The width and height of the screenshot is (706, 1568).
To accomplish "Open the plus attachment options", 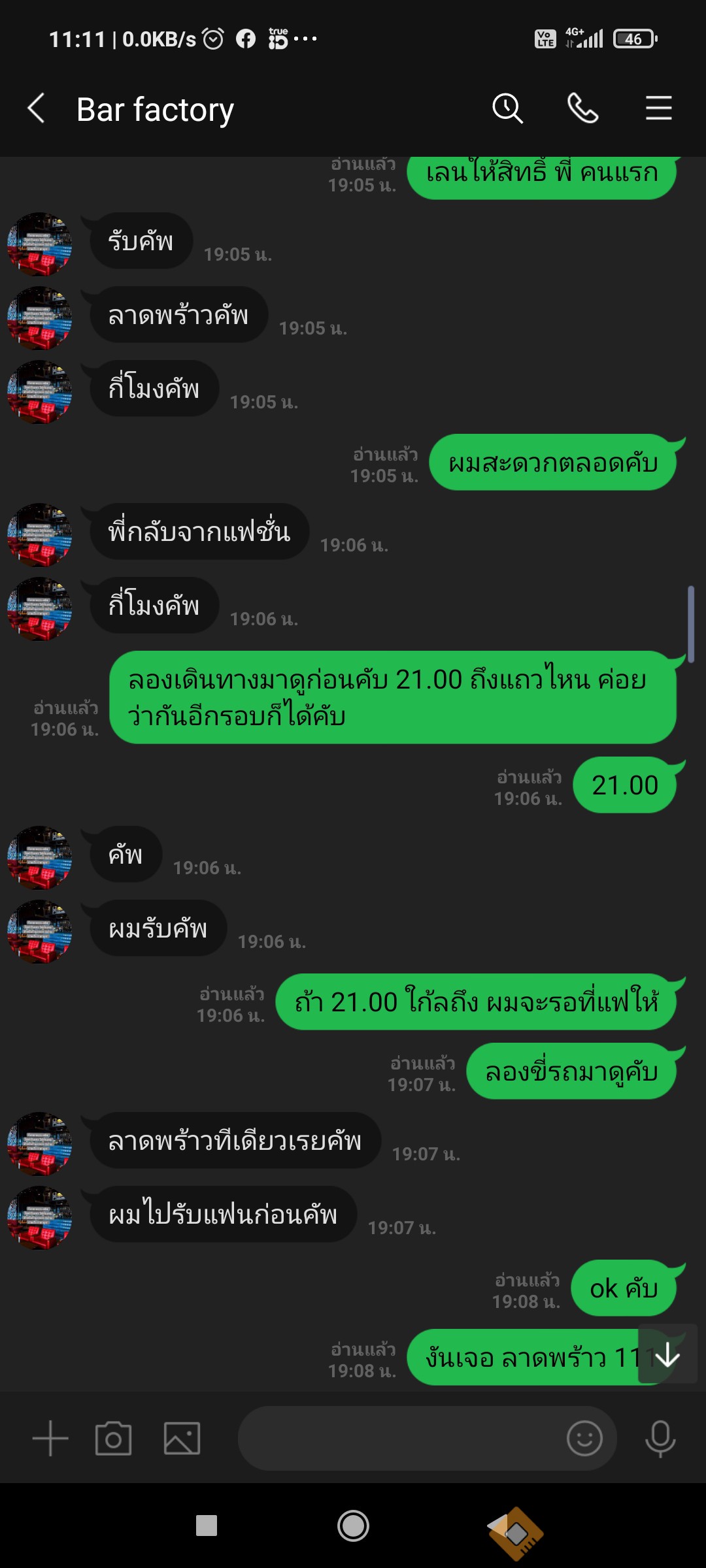I will pyautogui.click(x=50, y=1439).
